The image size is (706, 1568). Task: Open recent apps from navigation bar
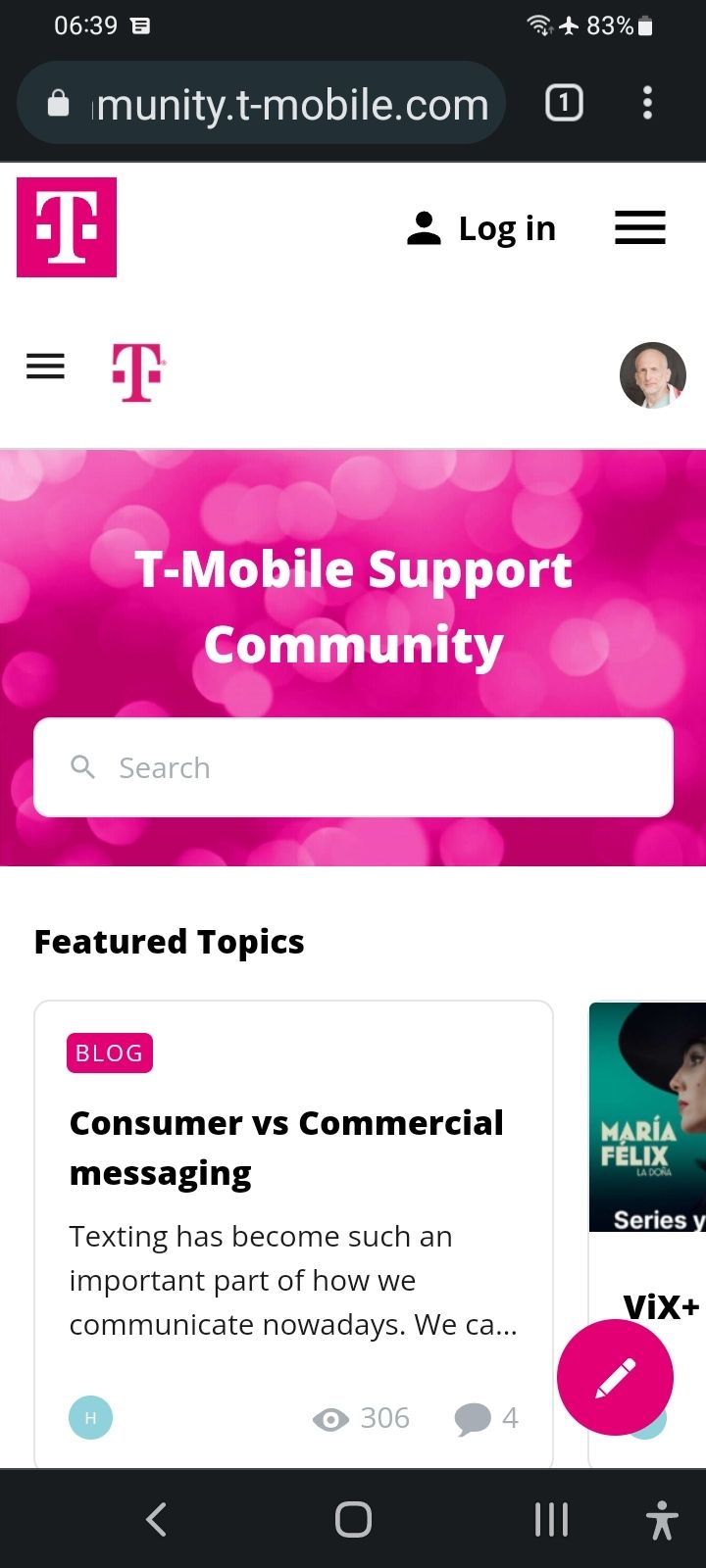tap(551, 1520)
